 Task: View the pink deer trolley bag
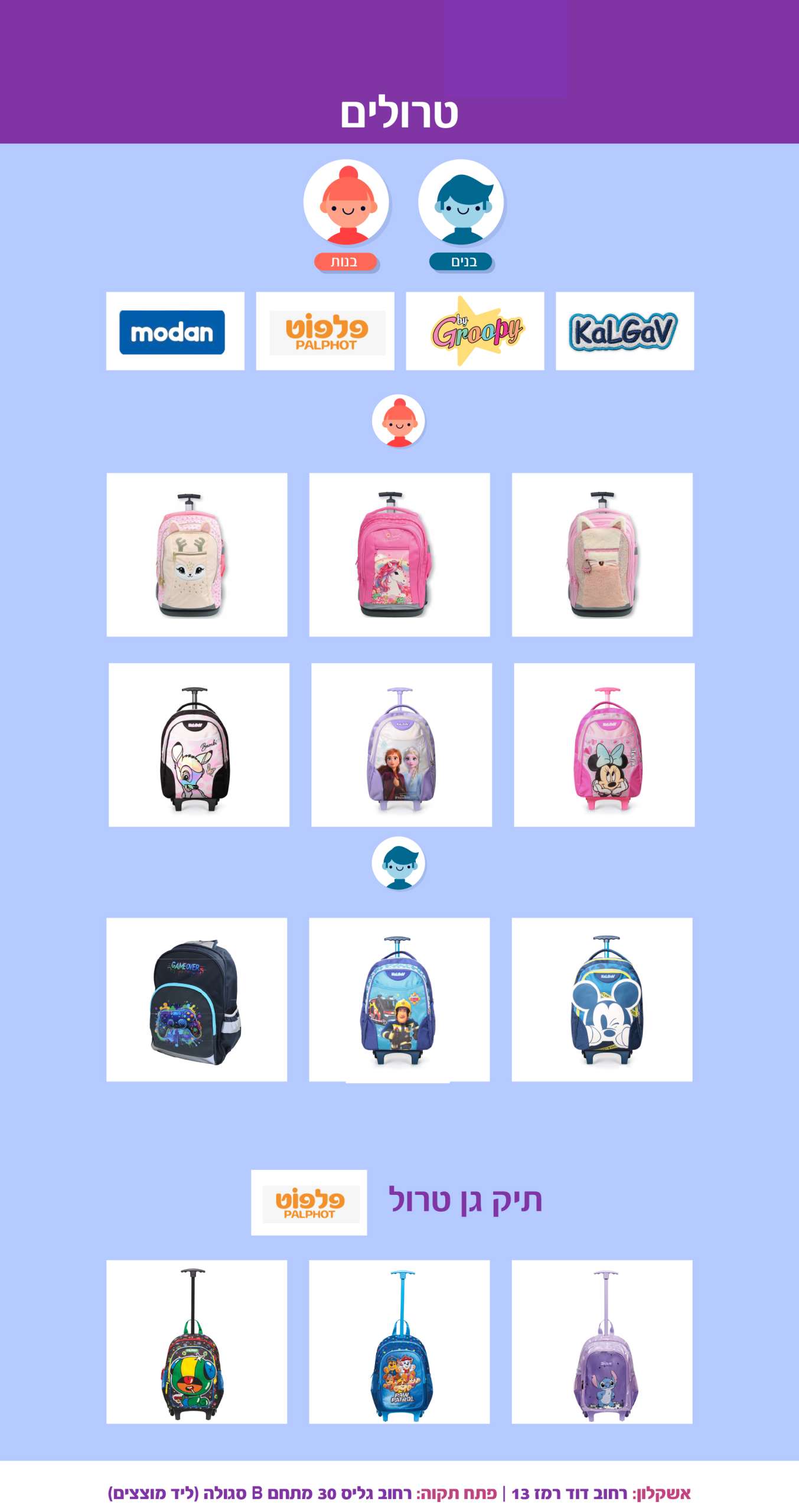(x=197, y=555)
